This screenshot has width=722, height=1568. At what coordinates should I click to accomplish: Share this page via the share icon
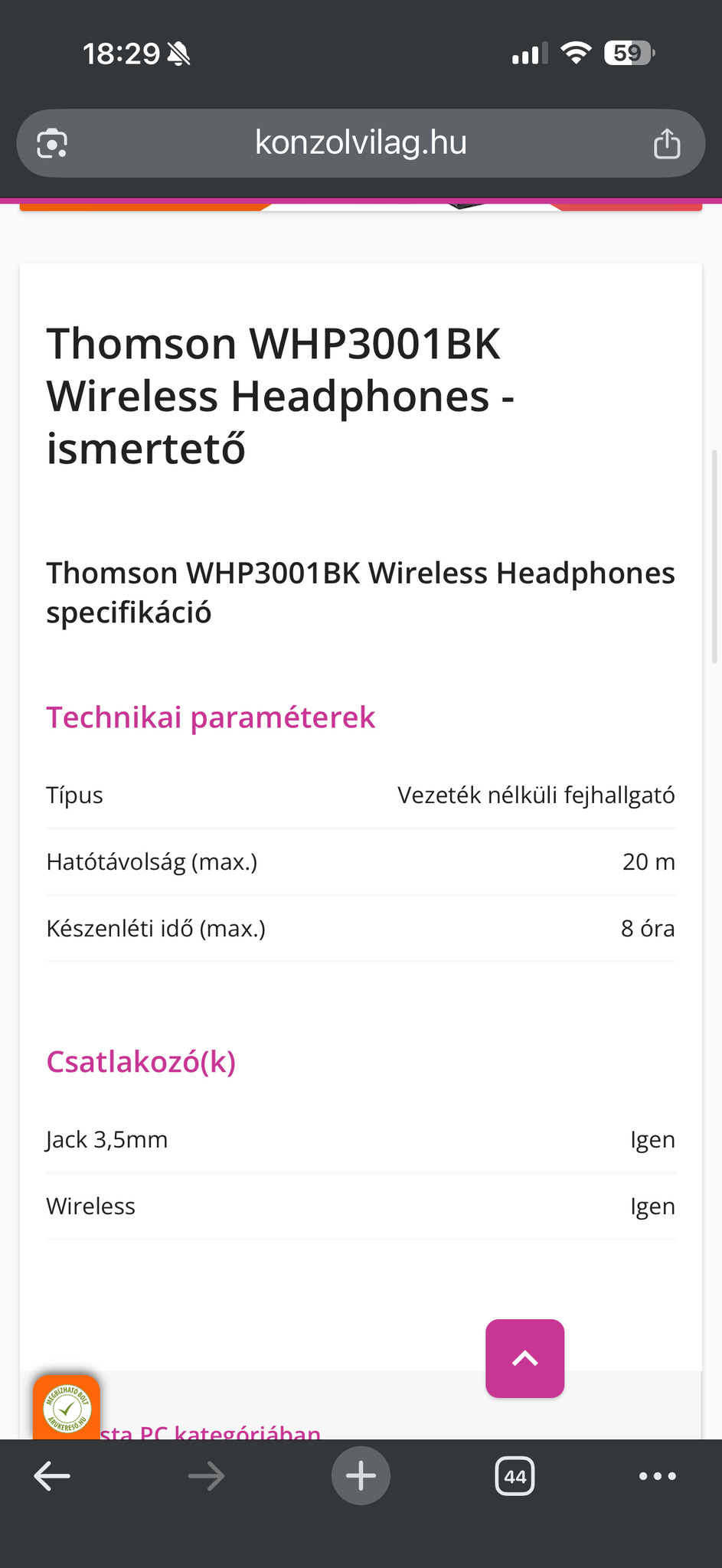pyautogui.click(x=666, y=144)
